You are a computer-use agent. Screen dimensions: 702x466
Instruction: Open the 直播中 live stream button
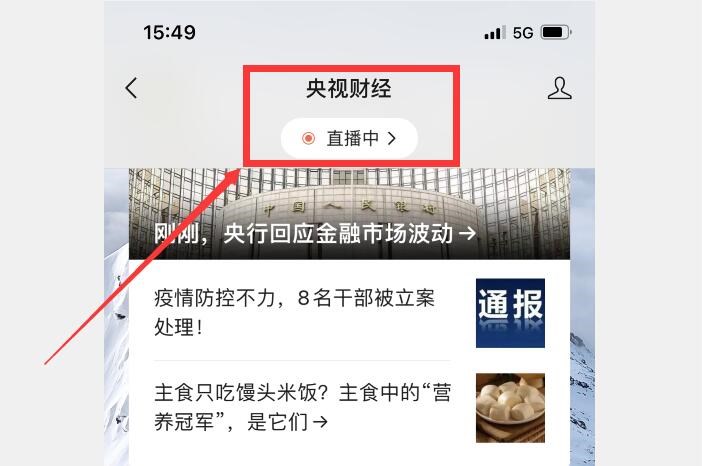pyautogui.click(x=349, y=139)
